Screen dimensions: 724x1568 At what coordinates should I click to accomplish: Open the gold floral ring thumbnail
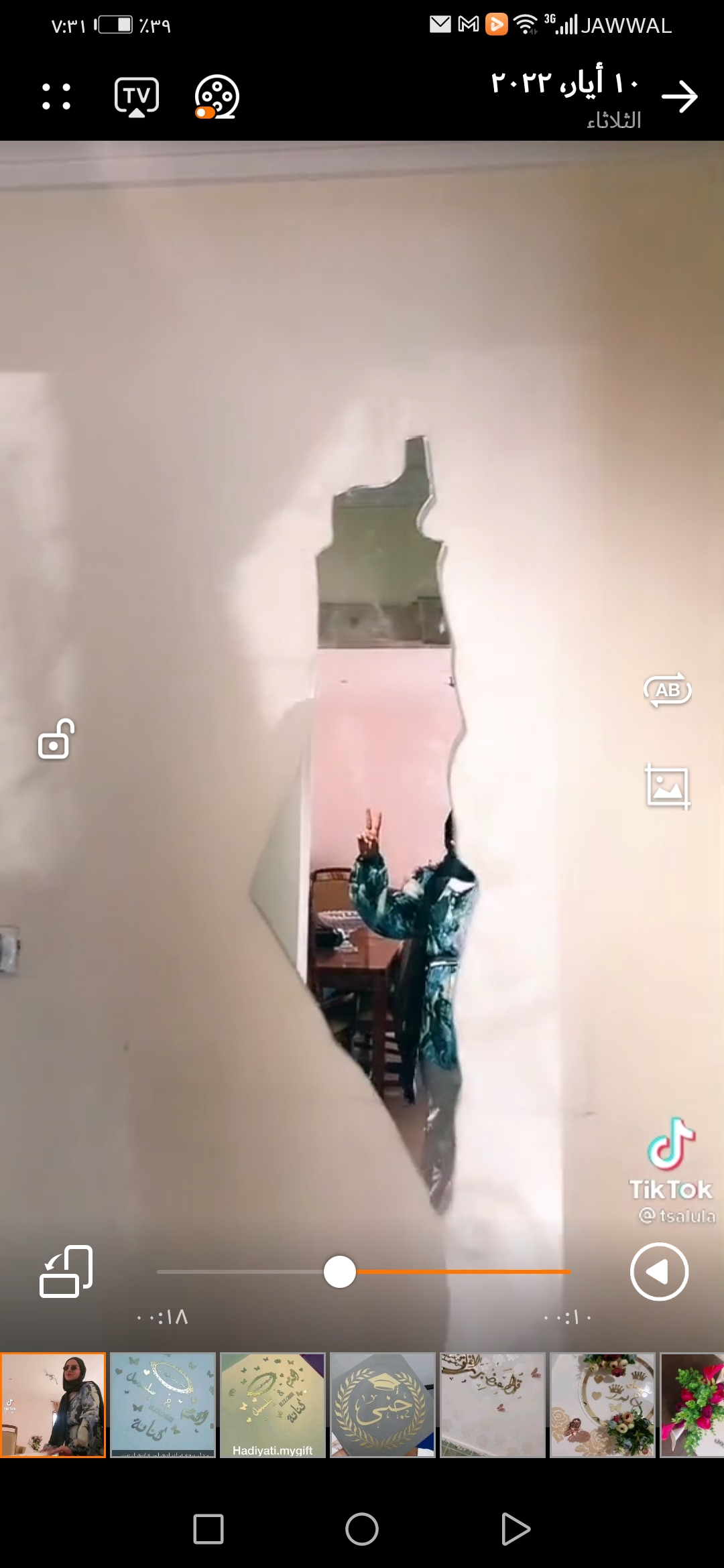[602, 1405]
